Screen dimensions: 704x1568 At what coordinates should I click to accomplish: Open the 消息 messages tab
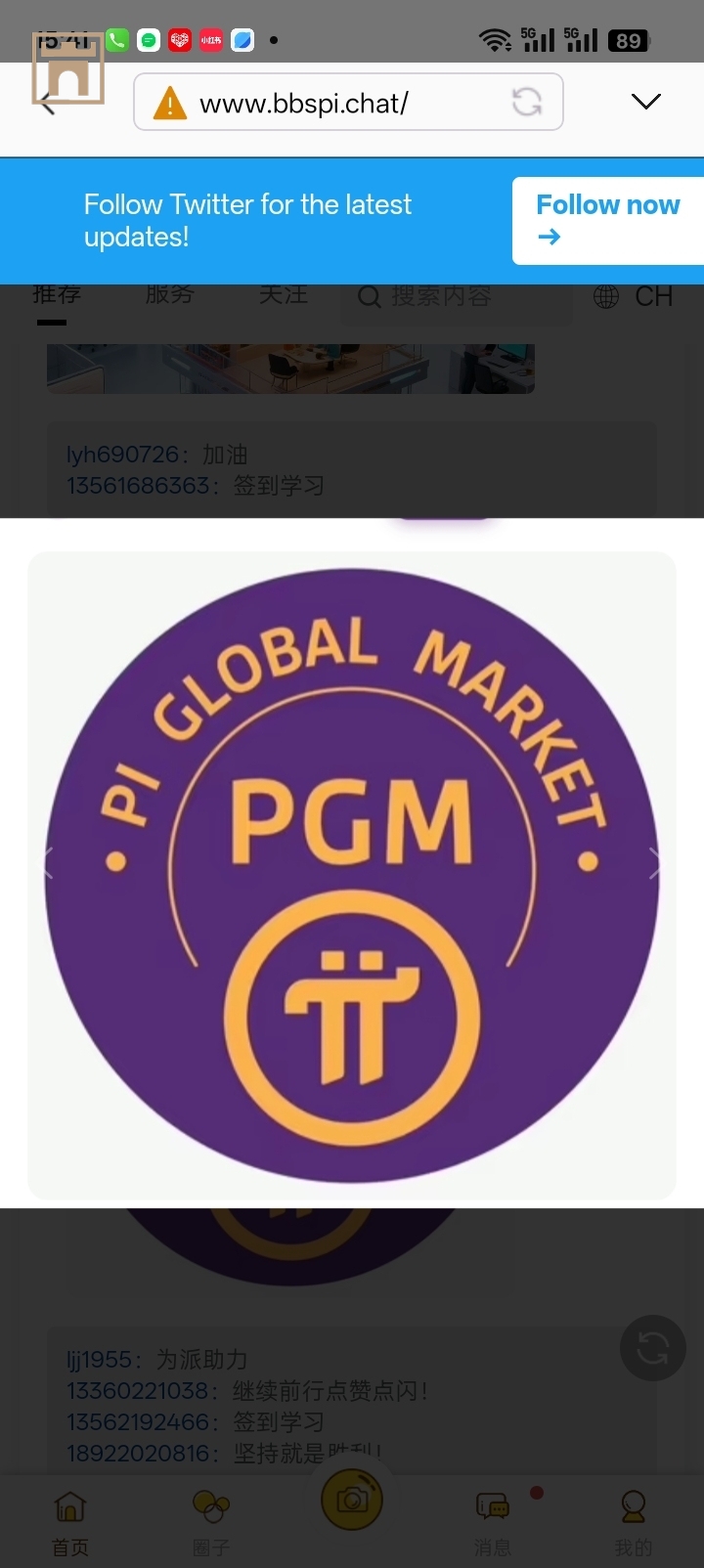pos(493,1522)
